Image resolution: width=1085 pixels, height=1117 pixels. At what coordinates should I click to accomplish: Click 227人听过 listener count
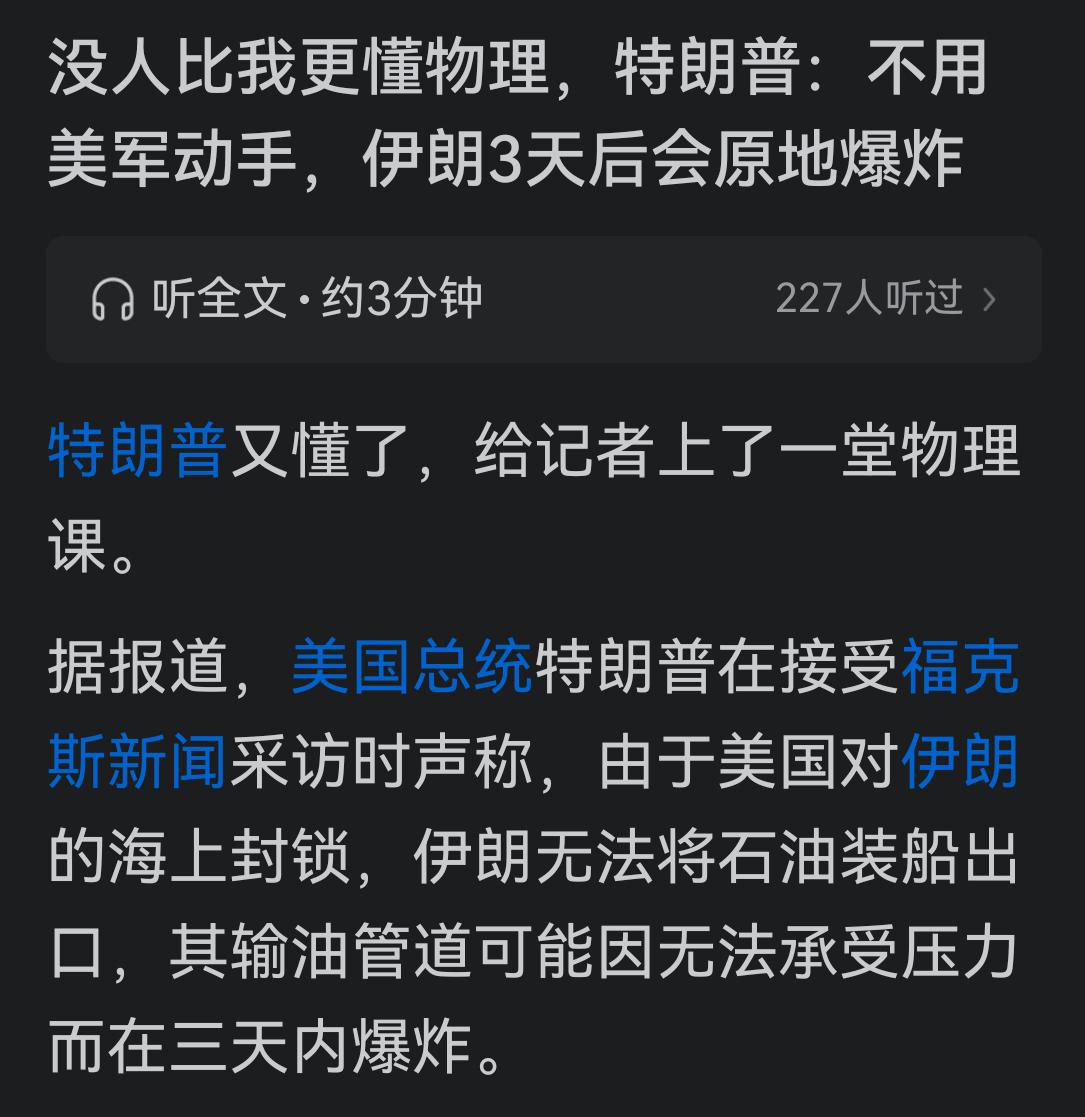(x=868, y=300)
